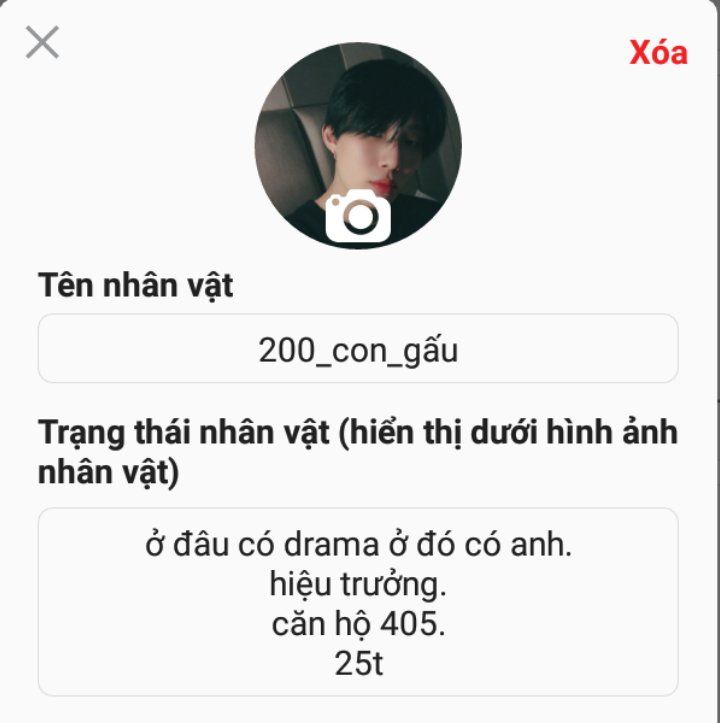Edit the character status text box
This screenshot has width=720, height=723.
click(x=358, y=602)
